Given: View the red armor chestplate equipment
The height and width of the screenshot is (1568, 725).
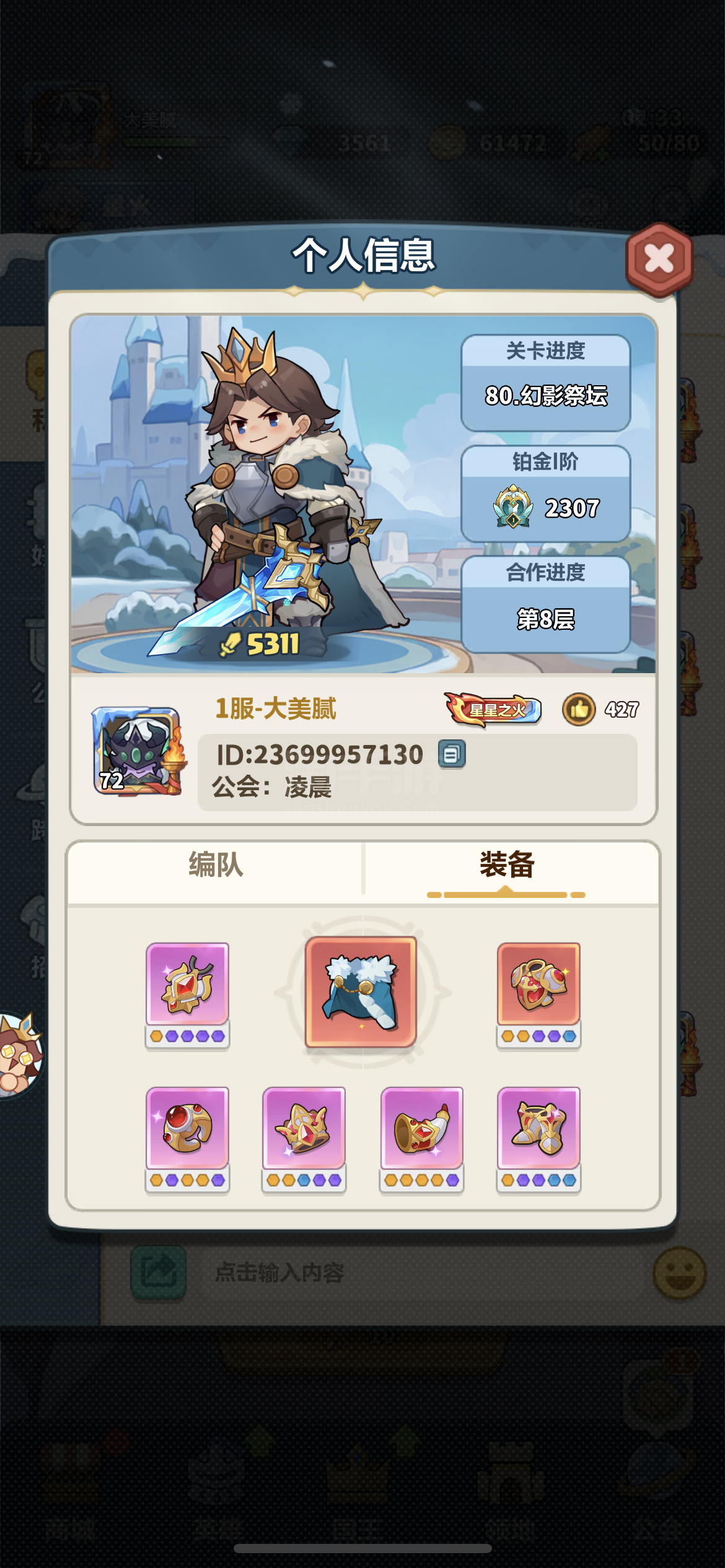Looking at the screenshot, I should [x=538, y=995].
